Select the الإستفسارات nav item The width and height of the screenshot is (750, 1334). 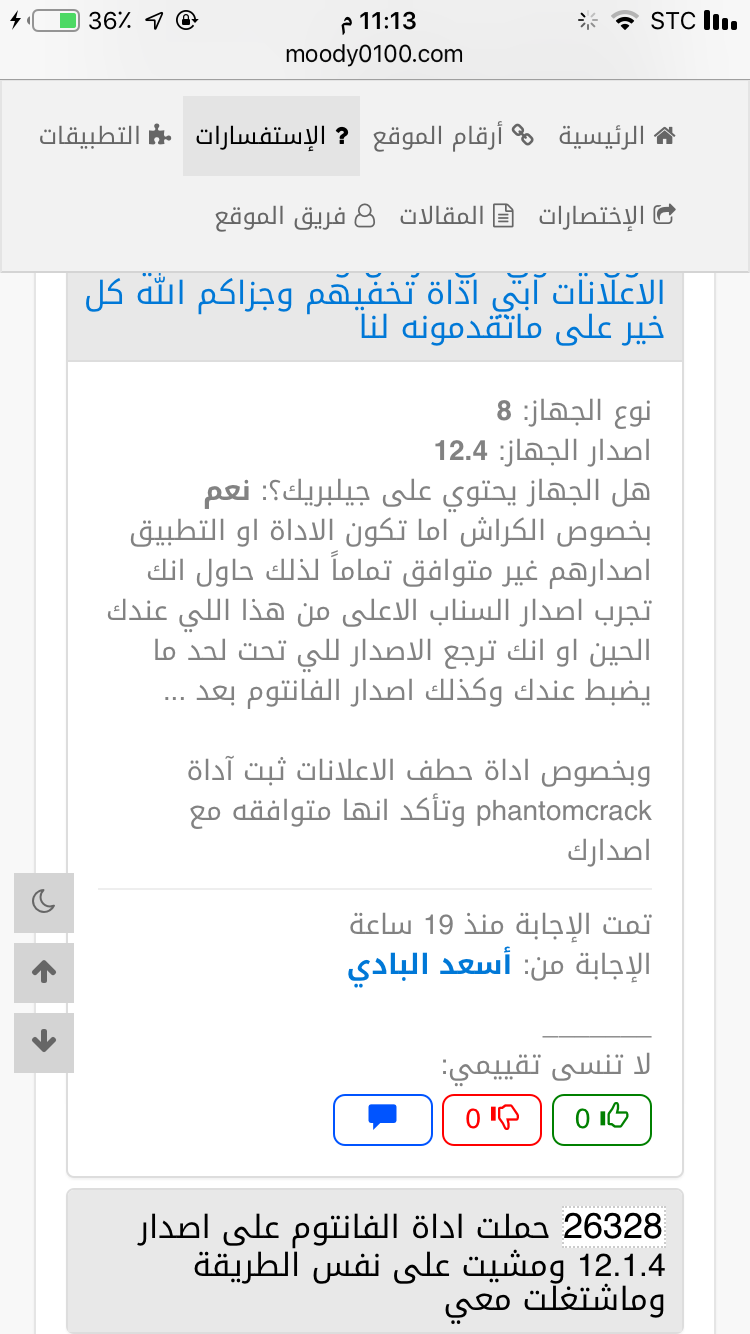tap(271, 136)
